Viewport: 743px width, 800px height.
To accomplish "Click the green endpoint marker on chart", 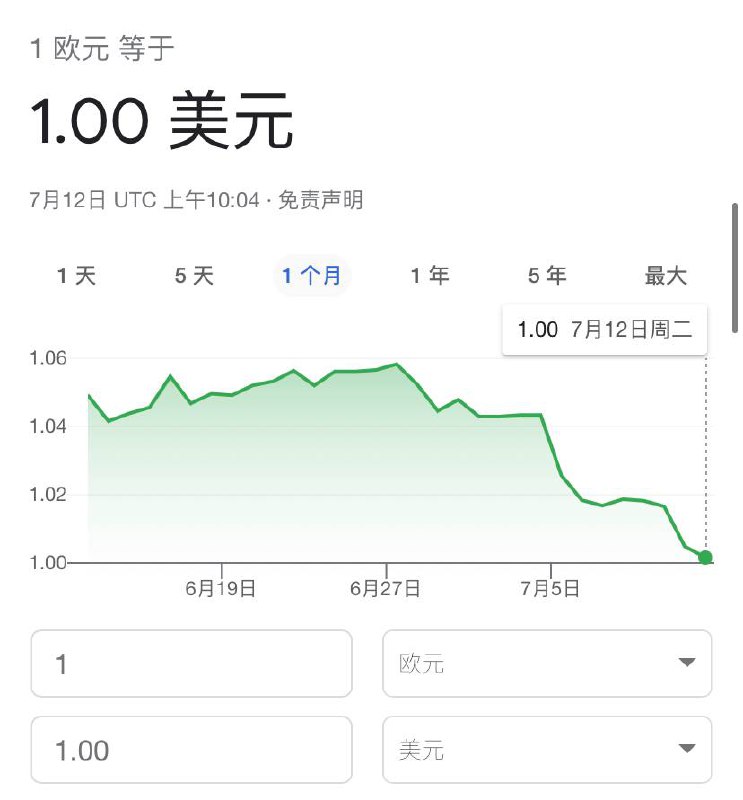I will coord(706,558).
